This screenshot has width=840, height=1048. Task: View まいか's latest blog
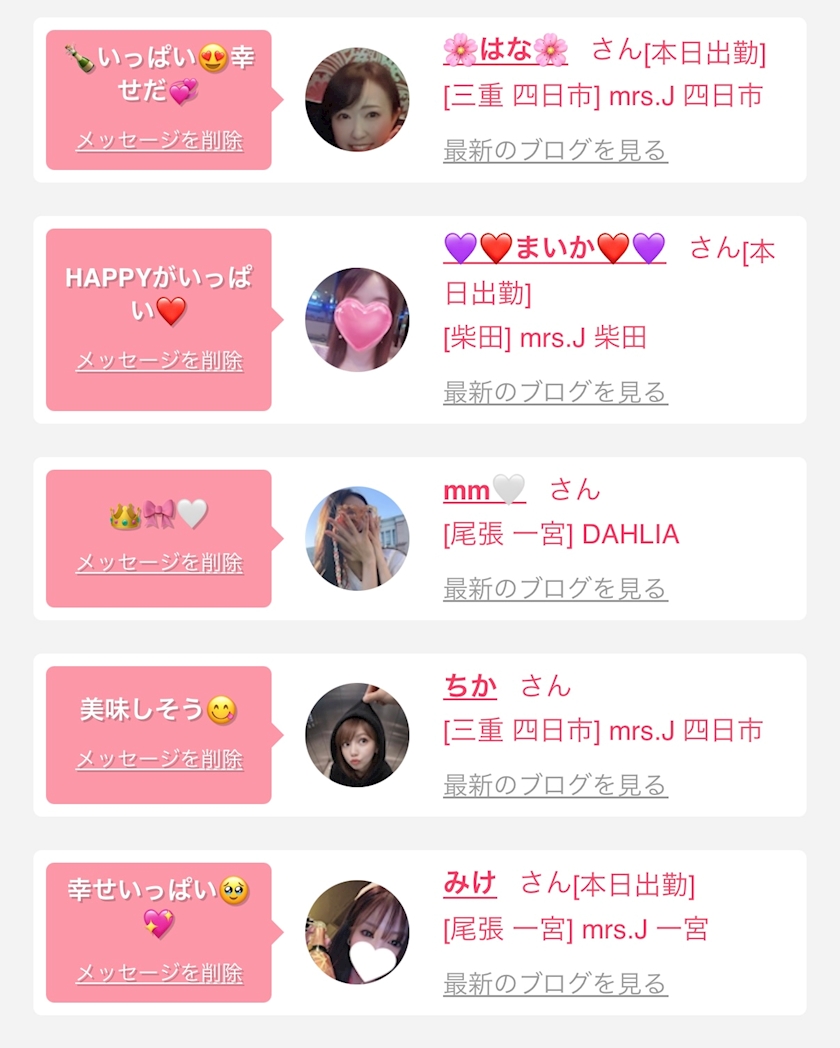point(555,392)
